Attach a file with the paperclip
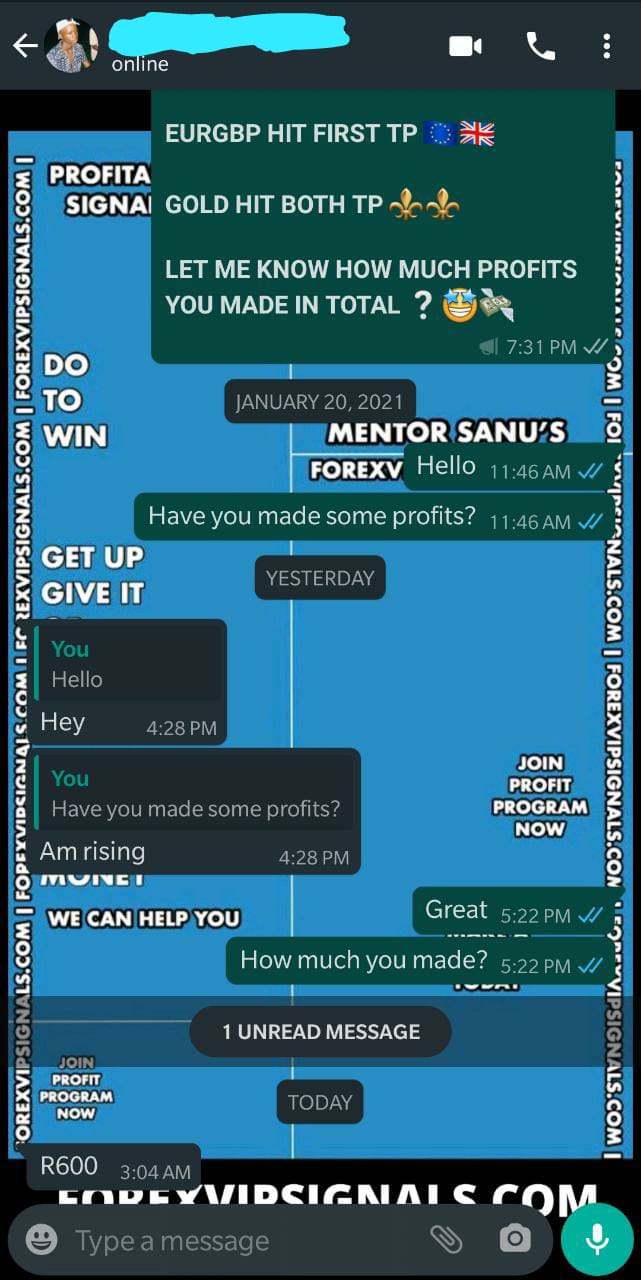Viewport: 641px width, 1280px height. point(446,1240)
